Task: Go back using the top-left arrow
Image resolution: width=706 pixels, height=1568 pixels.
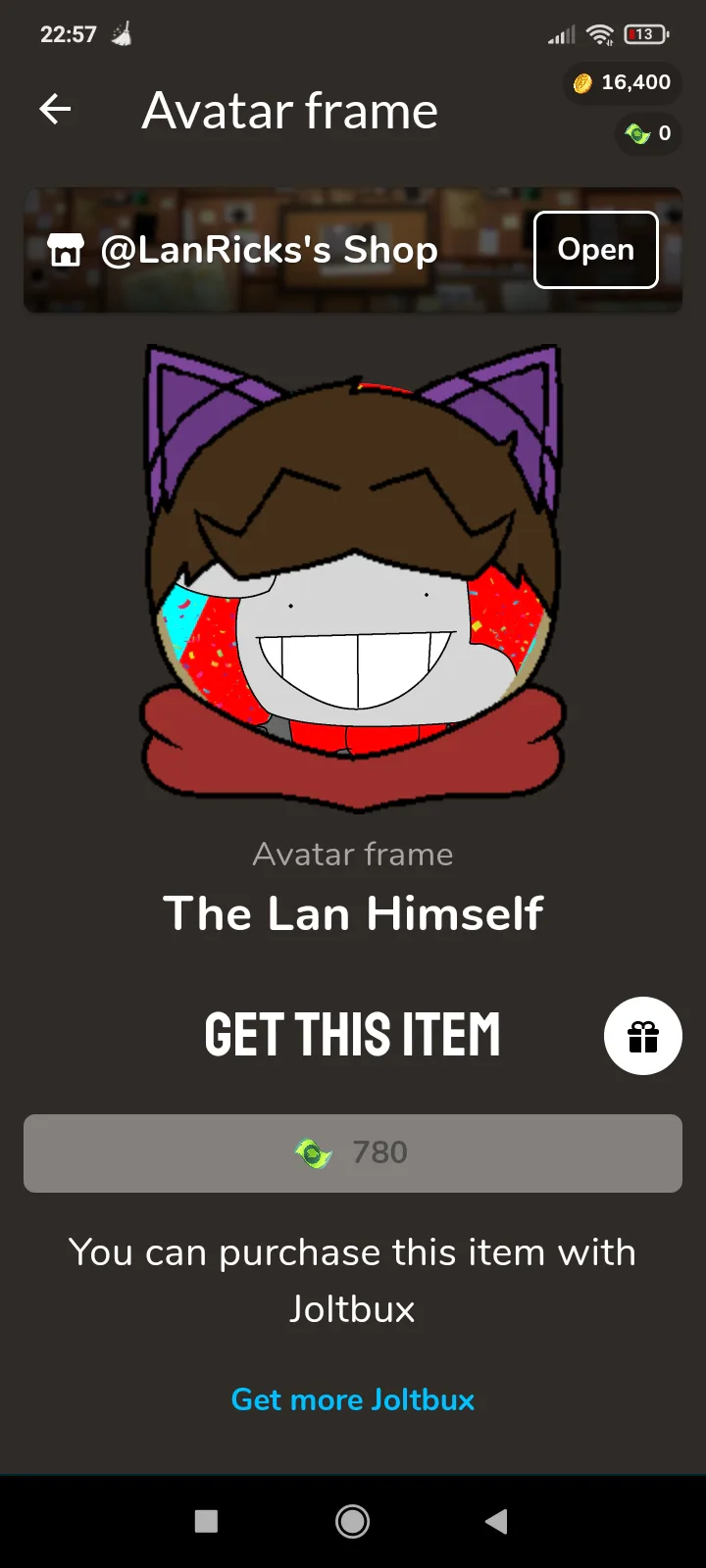Action: pos(55,109)
